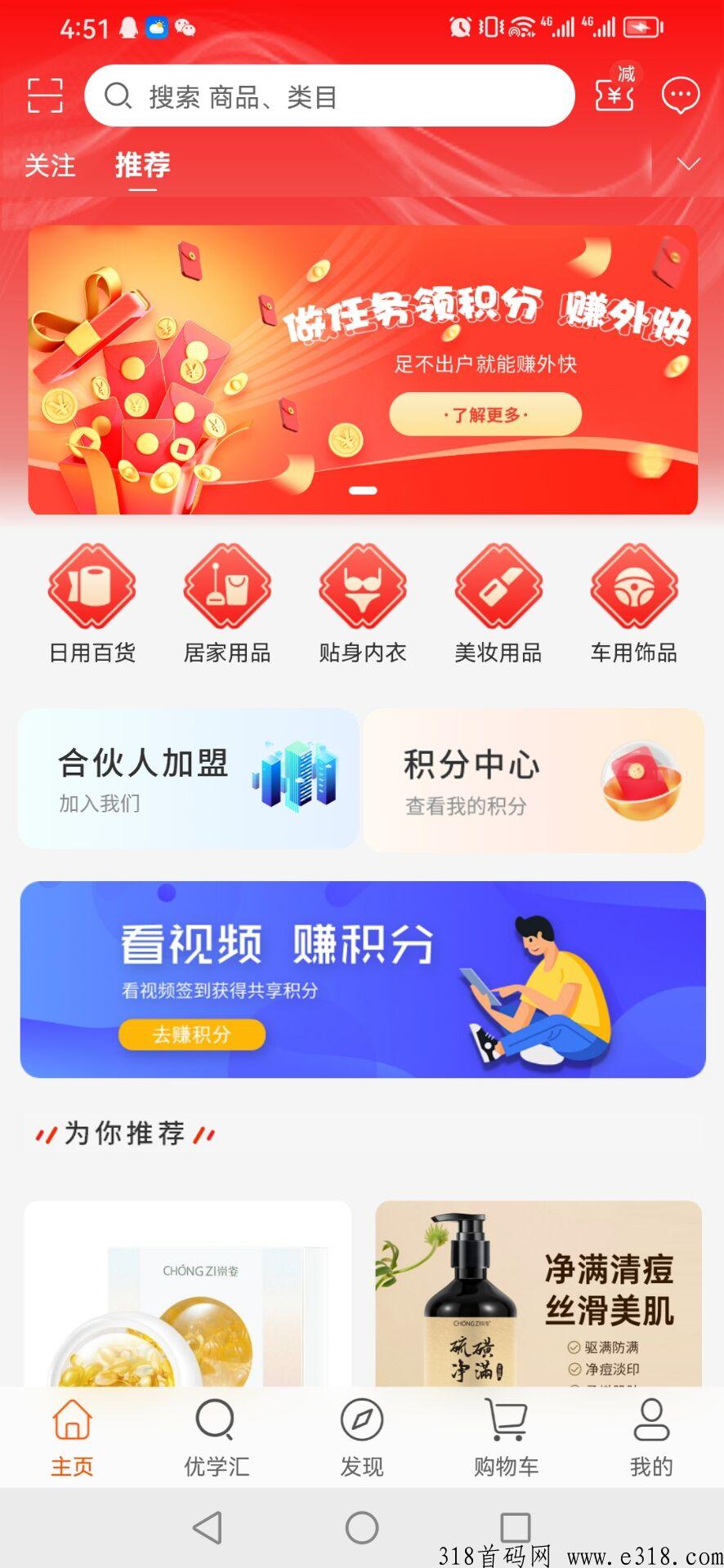Open the 减 coupon icon
Image resolution: width=724 pixels, height=1568 pixels.
tap(615, 91)
